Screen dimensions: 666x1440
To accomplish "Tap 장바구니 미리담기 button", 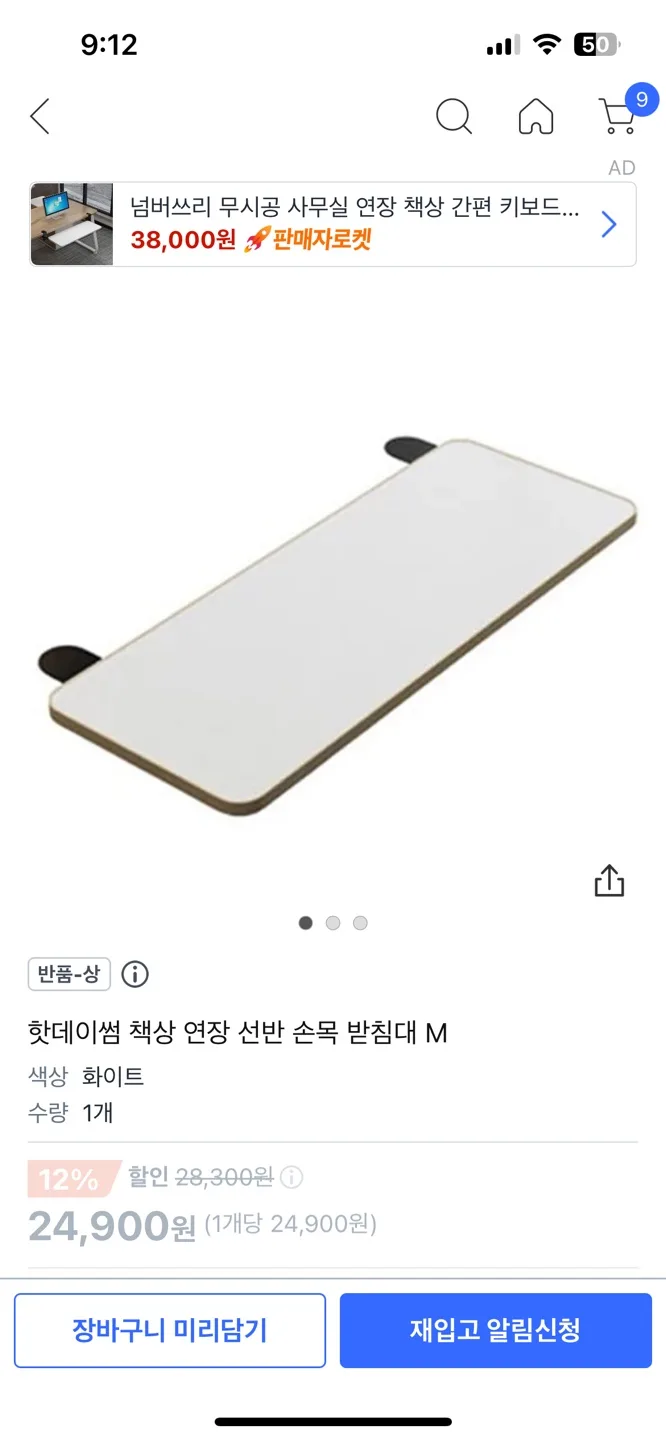I will [170, 1330].
